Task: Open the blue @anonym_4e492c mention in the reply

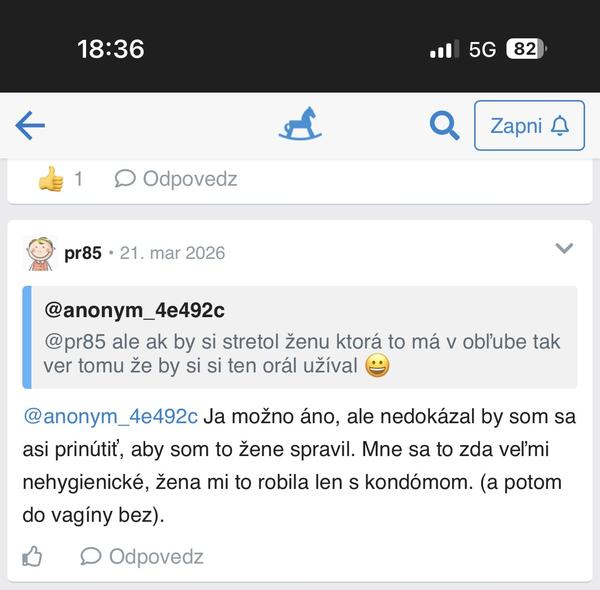Action: 110,416
